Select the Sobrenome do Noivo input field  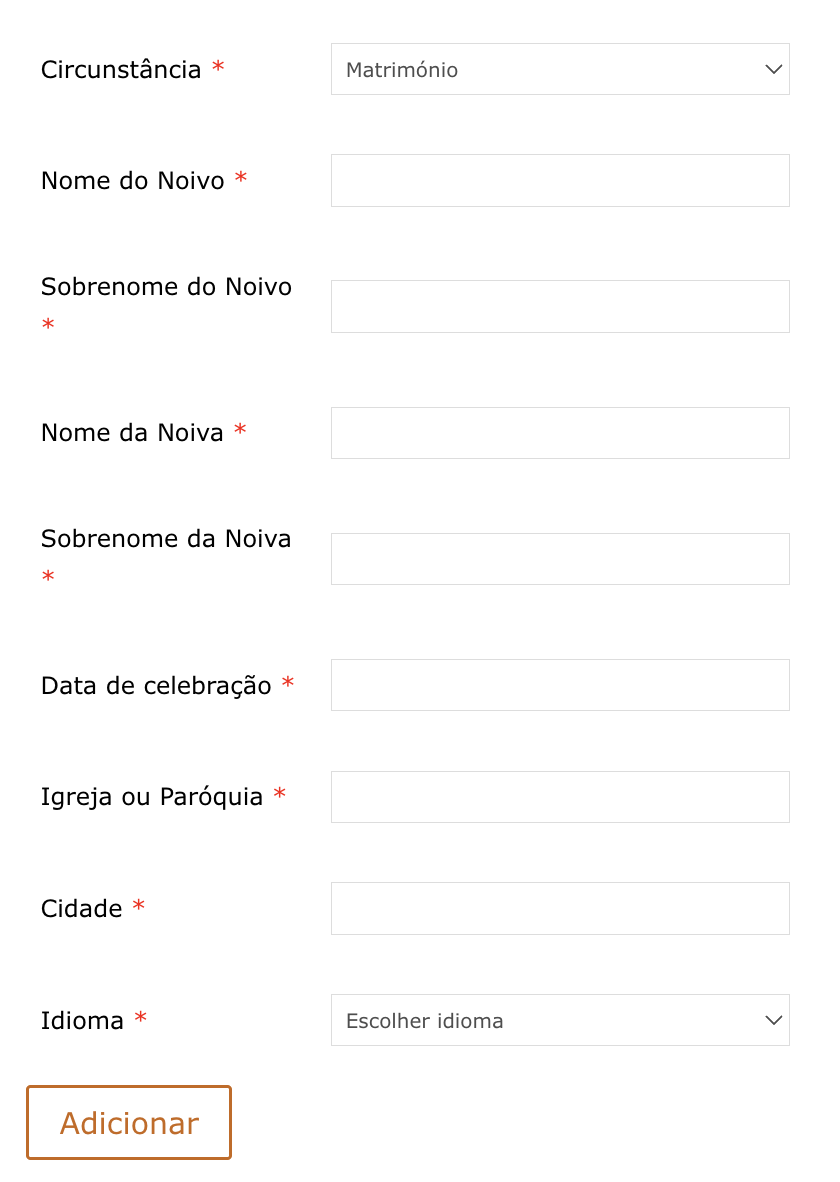tap(560, 306)
